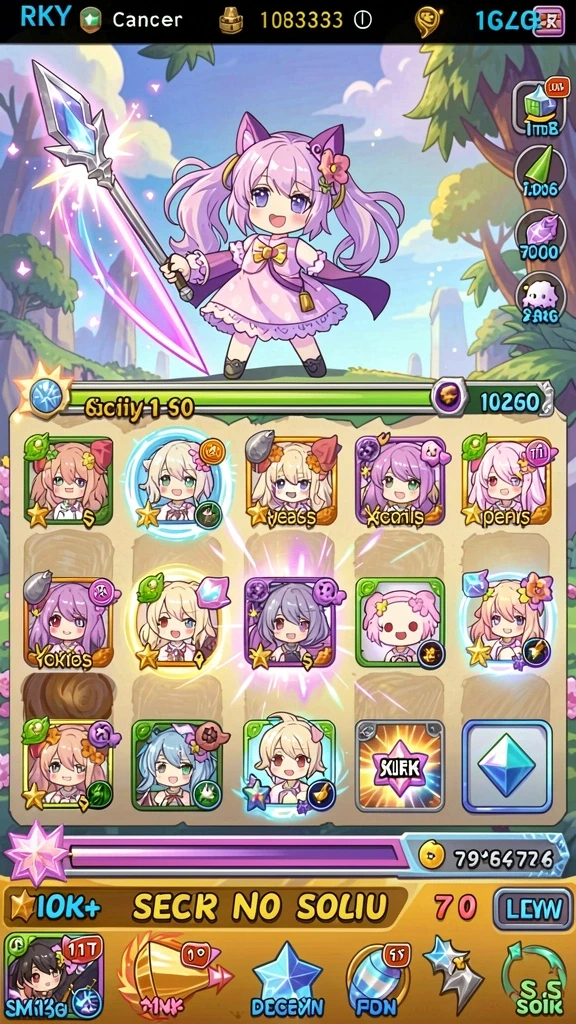Open the blue diamond tile

pyautogui.click(x=507, y=765)
